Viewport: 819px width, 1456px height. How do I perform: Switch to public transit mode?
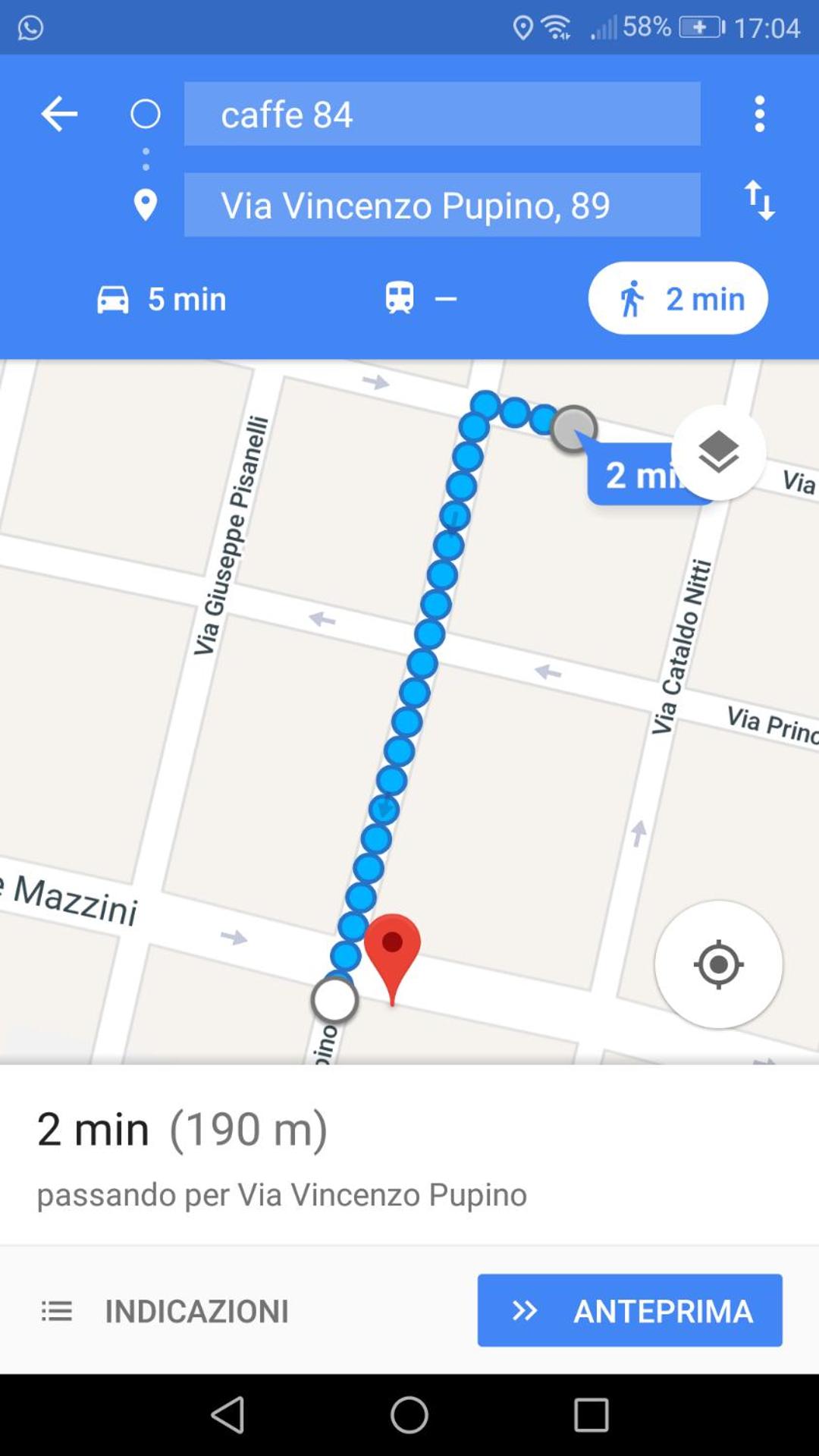[x=421, y=298]
